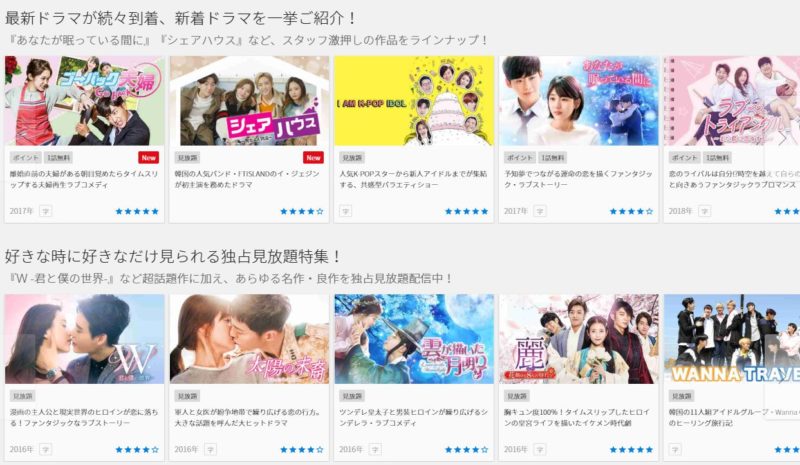Viewport: 800px width, 465px height.
Task: Open the 太陽の末裔 drama card
Action: click(x=249, y=340)
